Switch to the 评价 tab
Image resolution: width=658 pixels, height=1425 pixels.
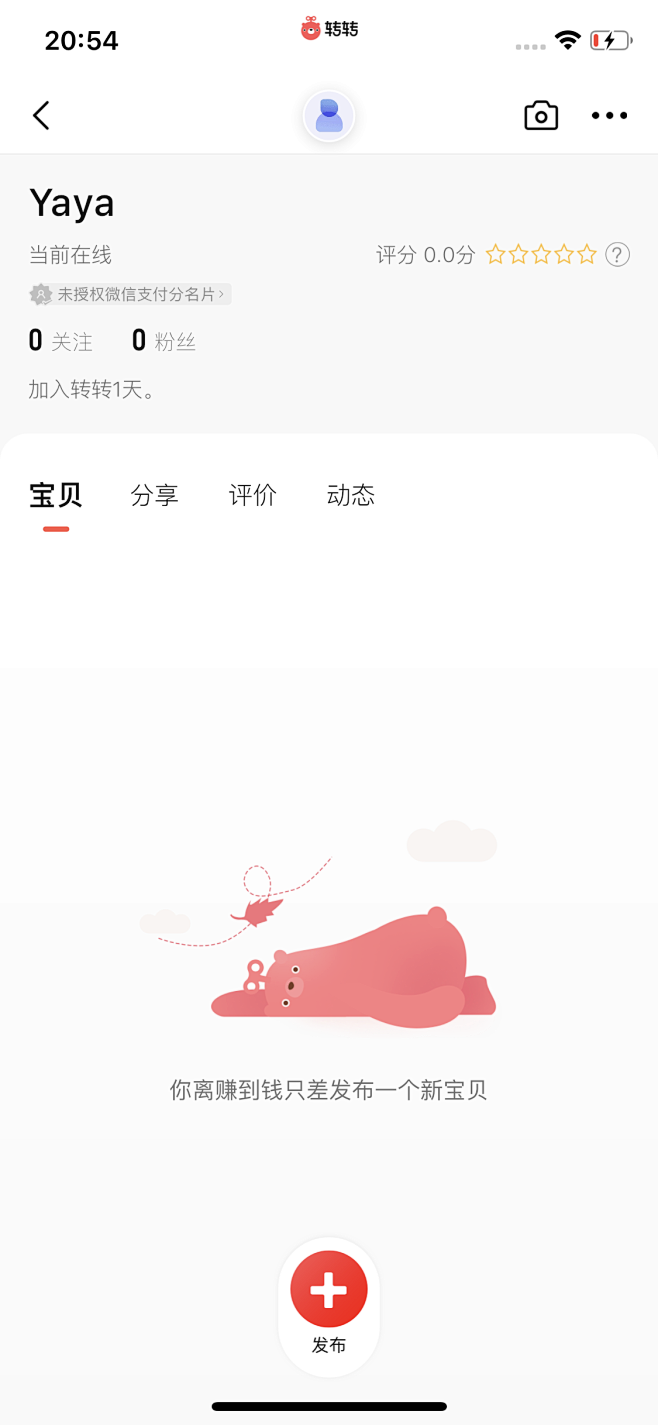[x=252, y=495]
